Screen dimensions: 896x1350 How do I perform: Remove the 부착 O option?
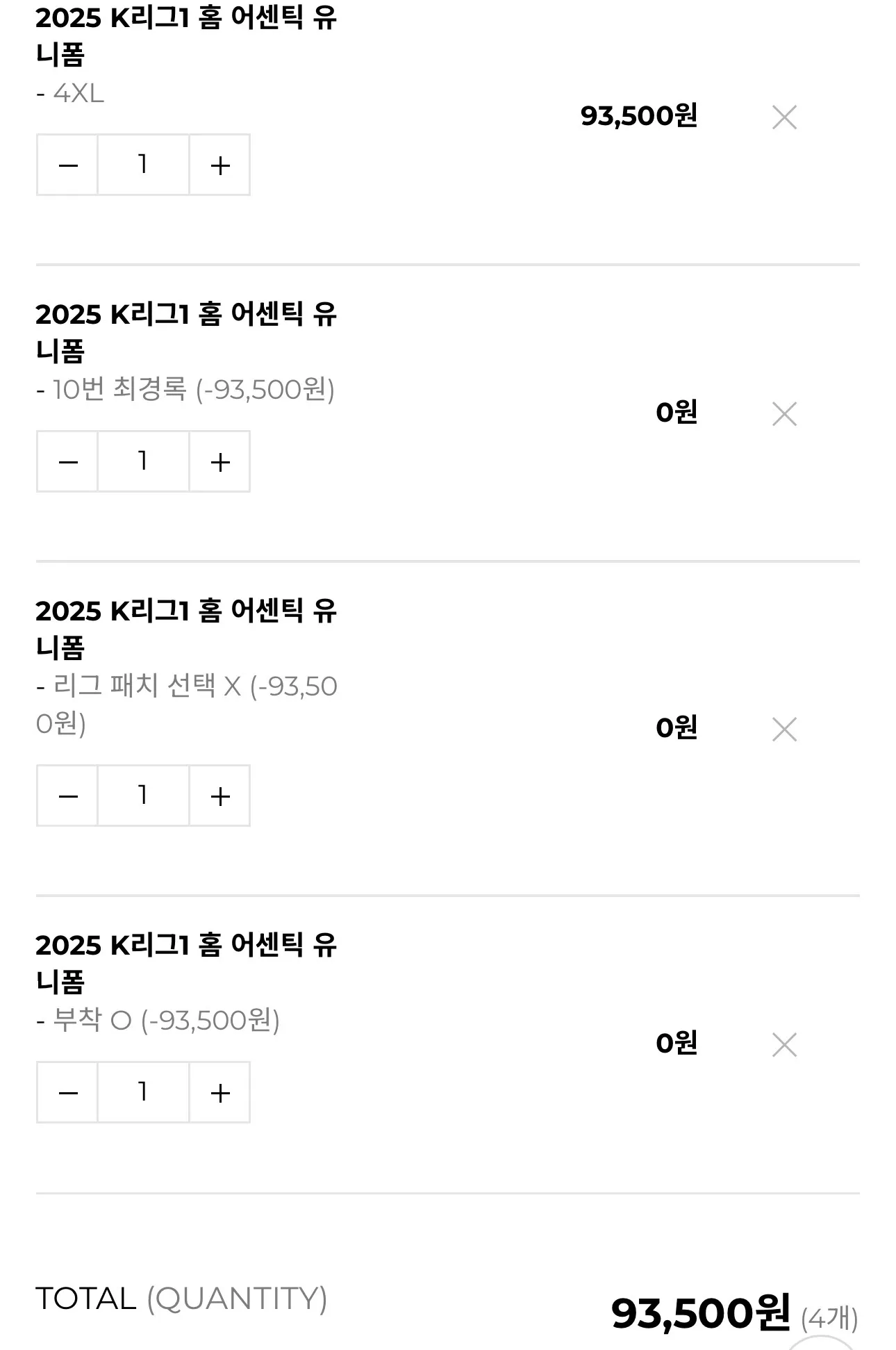[784, 1044]
